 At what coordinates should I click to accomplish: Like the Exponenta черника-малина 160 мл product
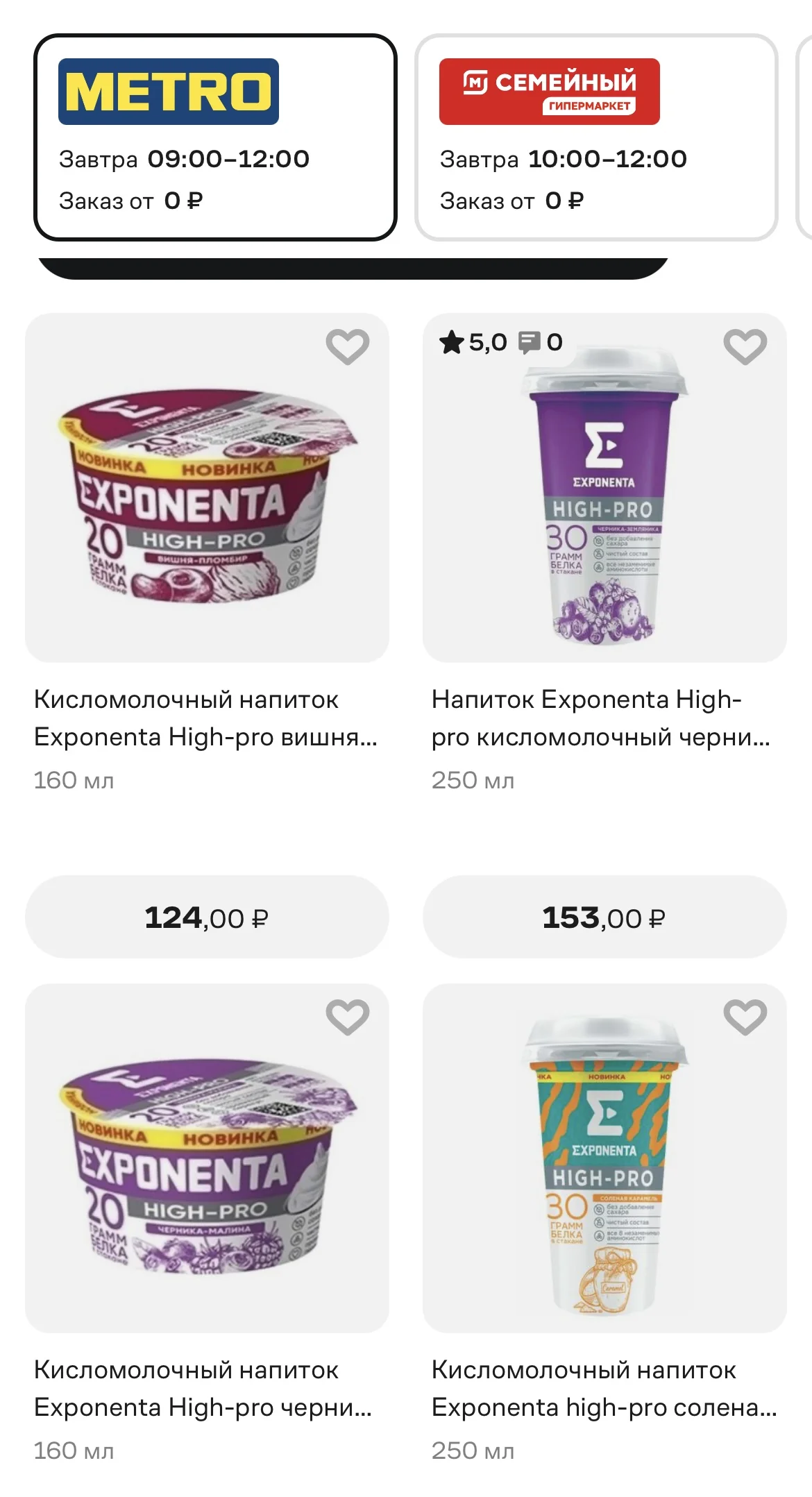point(348,1017)
